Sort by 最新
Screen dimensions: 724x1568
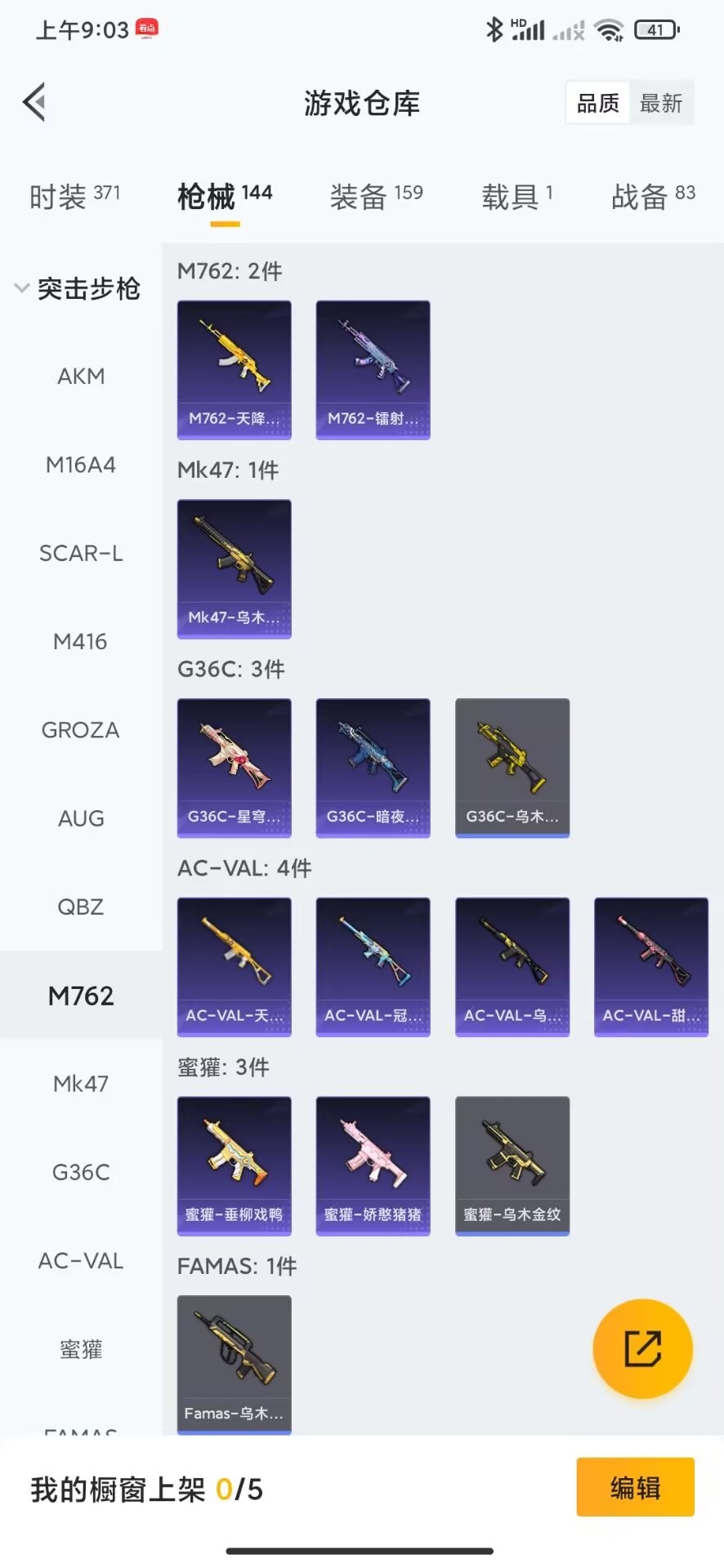click(661, 103)
